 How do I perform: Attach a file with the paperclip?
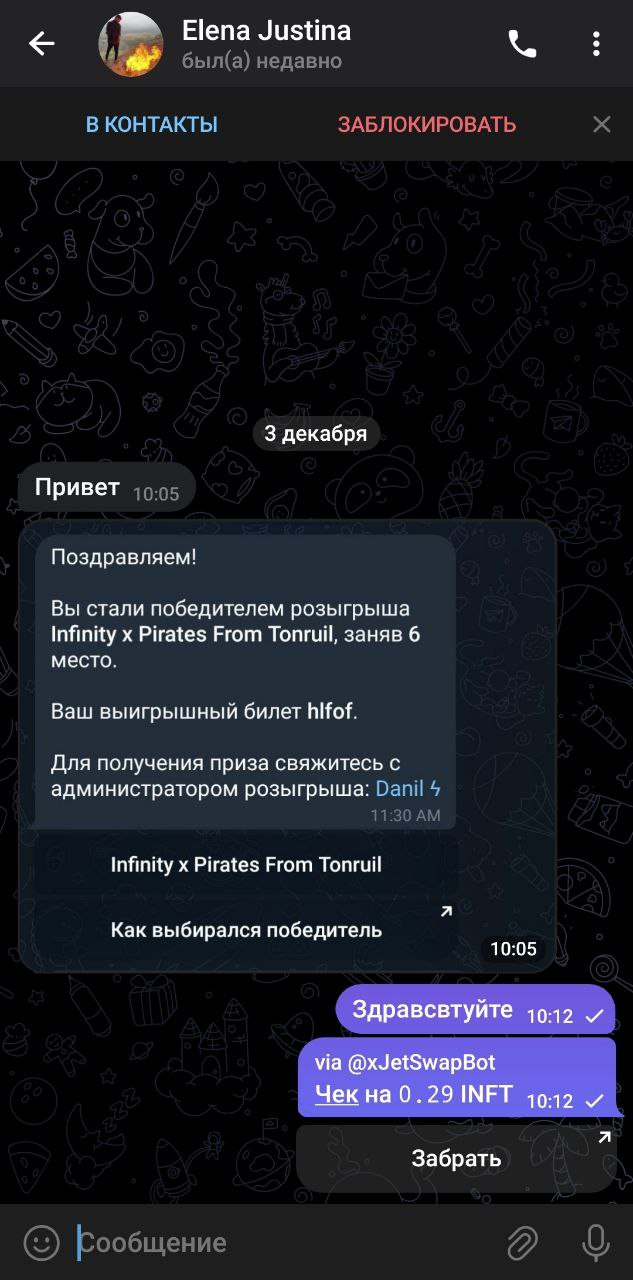pos(522,1243)
